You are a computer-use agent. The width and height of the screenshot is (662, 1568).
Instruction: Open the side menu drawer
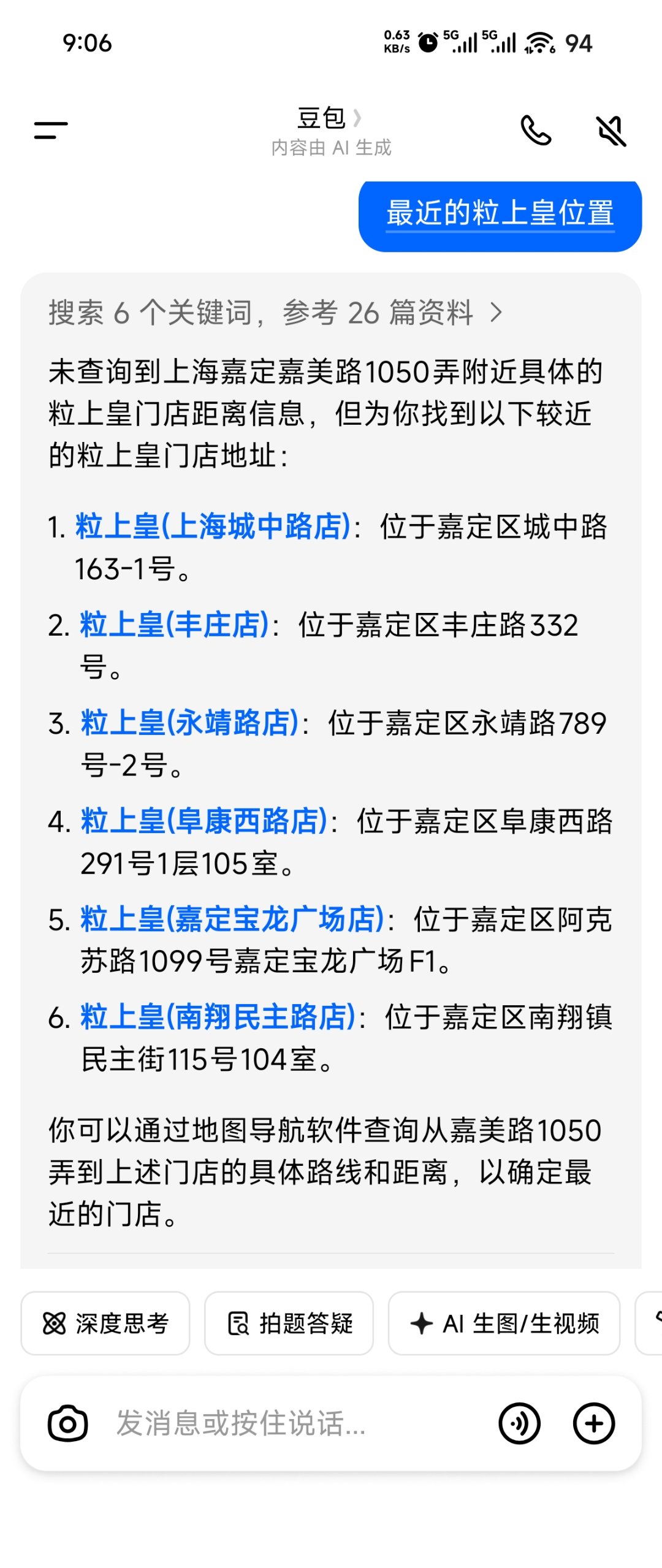coord(51,130)
